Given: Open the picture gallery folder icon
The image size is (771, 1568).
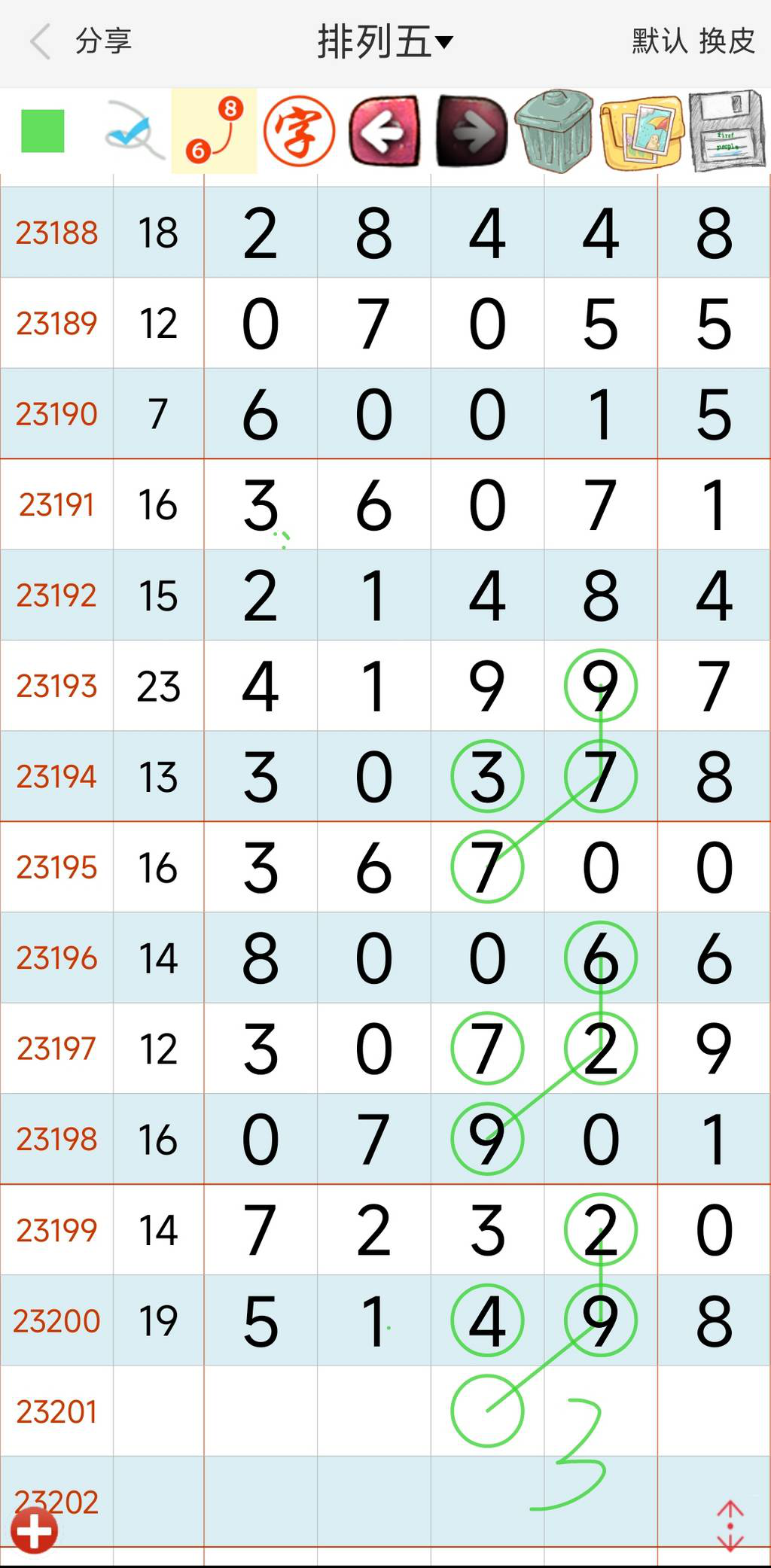Looking at the screenshot, I should (x=641, y=131).
